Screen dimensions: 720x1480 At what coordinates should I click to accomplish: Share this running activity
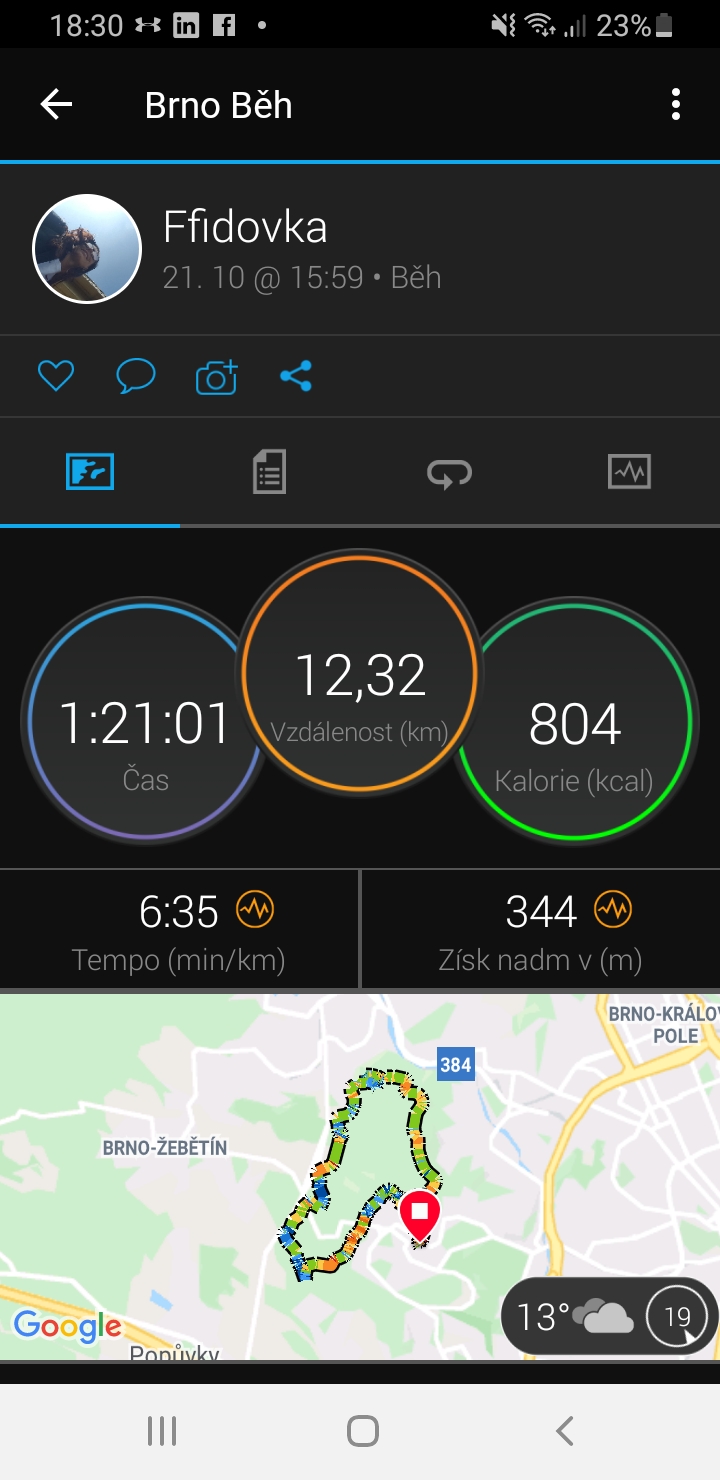coord(296,376)
